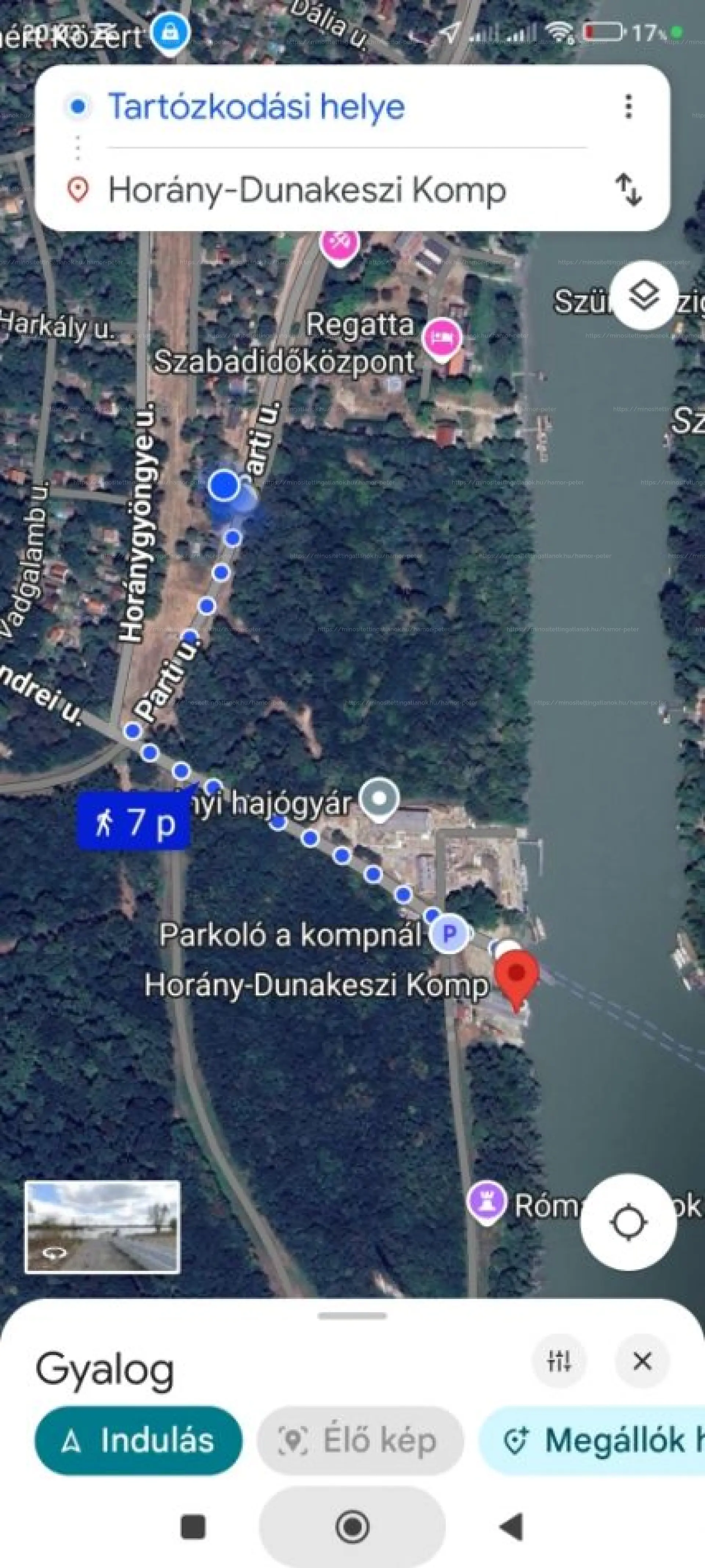Center map on my location
This screenshot has width=705, height=1568.
coord(628,1222)
